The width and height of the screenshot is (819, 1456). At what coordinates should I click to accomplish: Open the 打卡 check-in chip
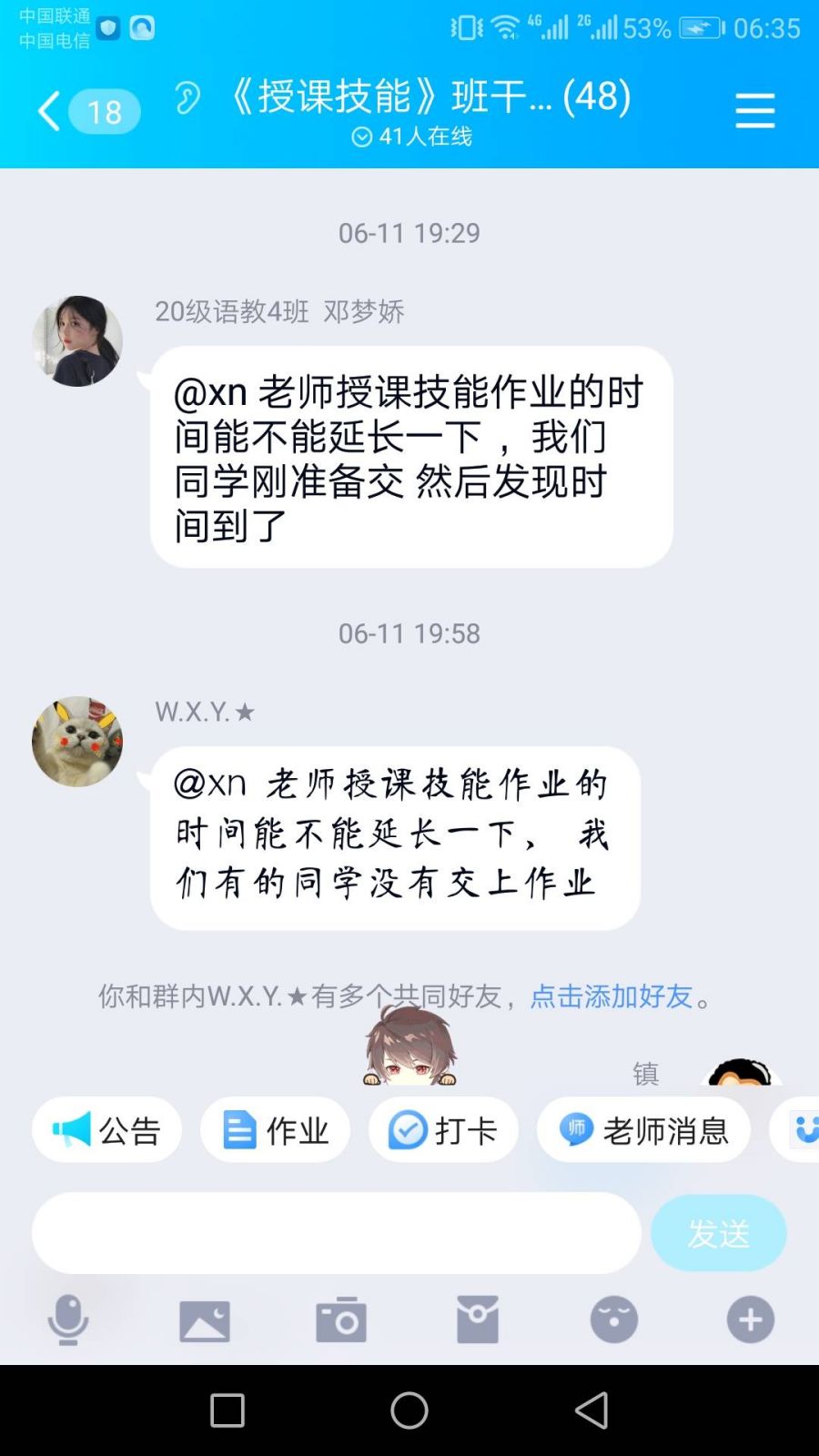click(x=443, y=1130)
